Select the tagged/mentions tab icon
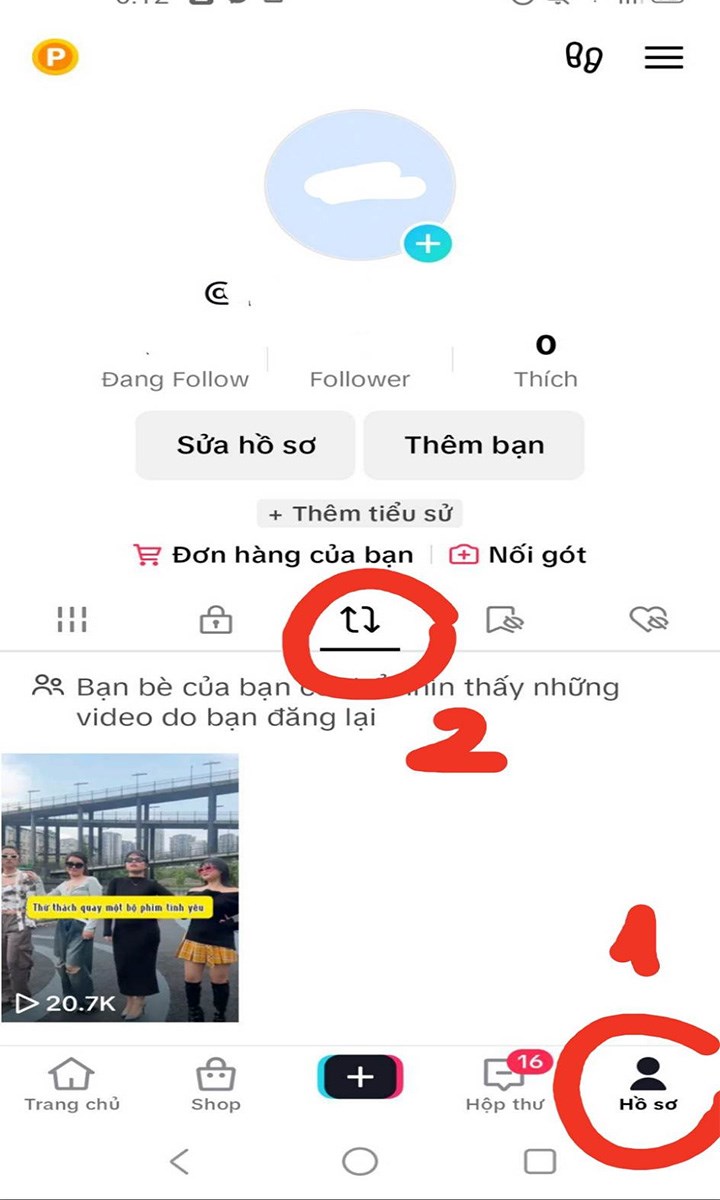Screen dimensions: 720x1200 [504, 619]
